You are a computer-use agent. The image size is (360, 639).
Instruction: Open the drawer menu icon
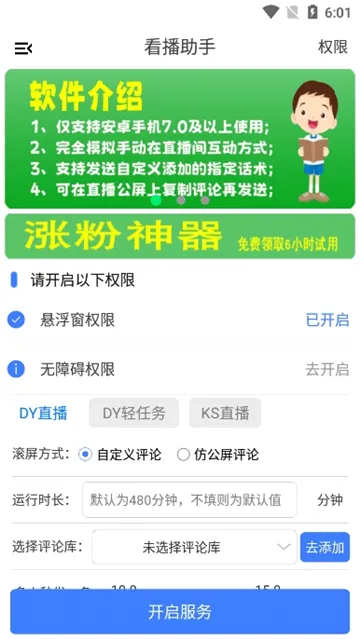24,48
